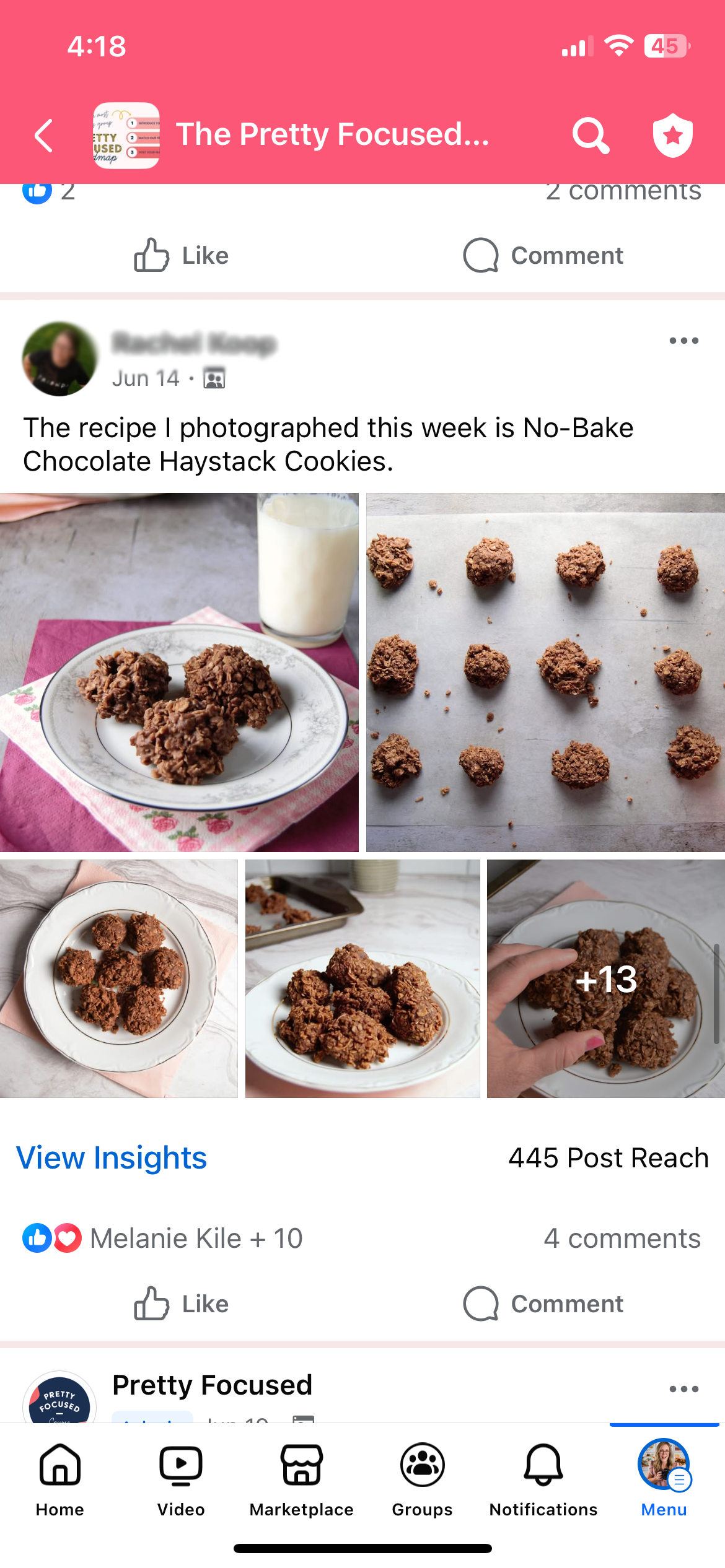Viewport: 725px width, 1568px height.
Task: Like the Haystack Cookies post
Action: 182,1304
